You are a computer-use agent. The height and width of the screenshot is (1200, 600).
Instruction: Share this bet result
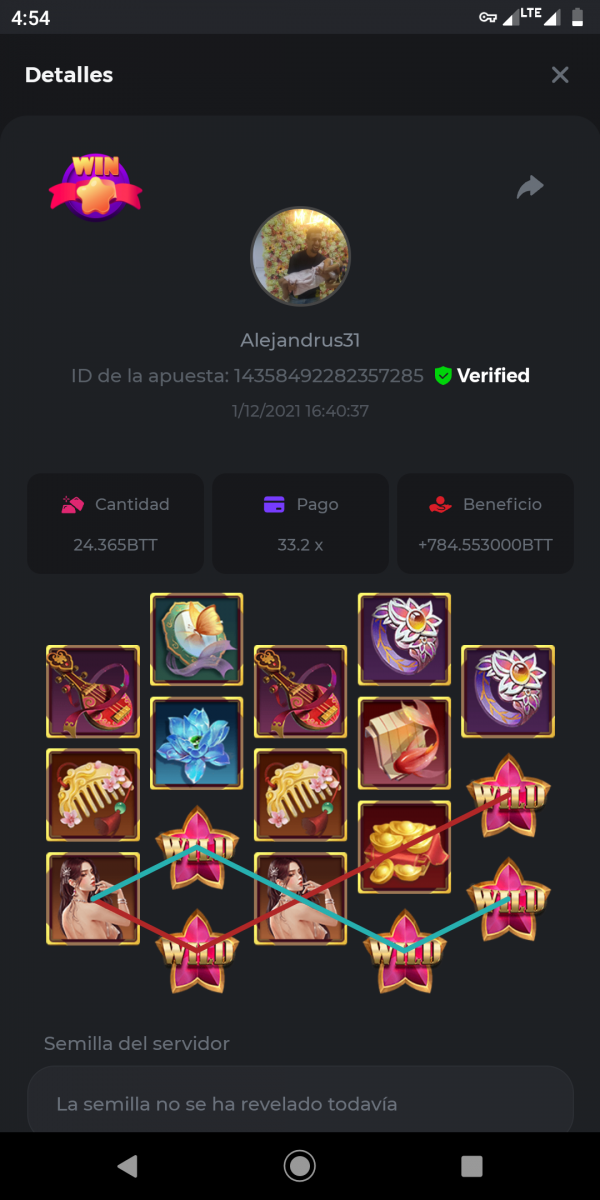click(x=530, y=187)
